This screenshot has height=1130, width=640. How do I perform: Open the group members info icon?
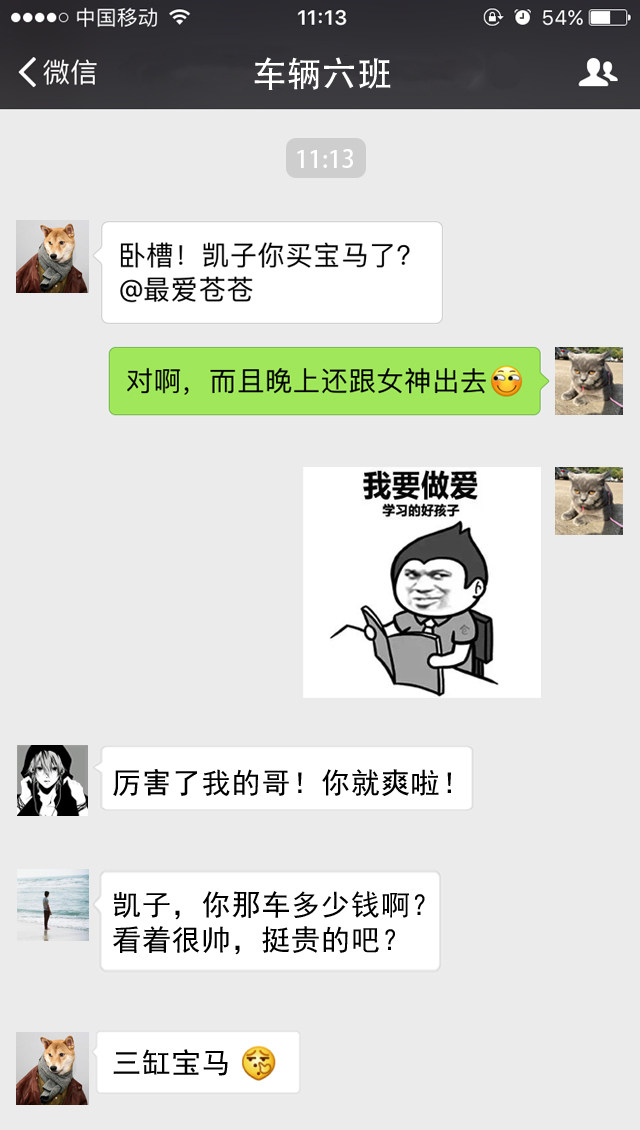(597, 73)
